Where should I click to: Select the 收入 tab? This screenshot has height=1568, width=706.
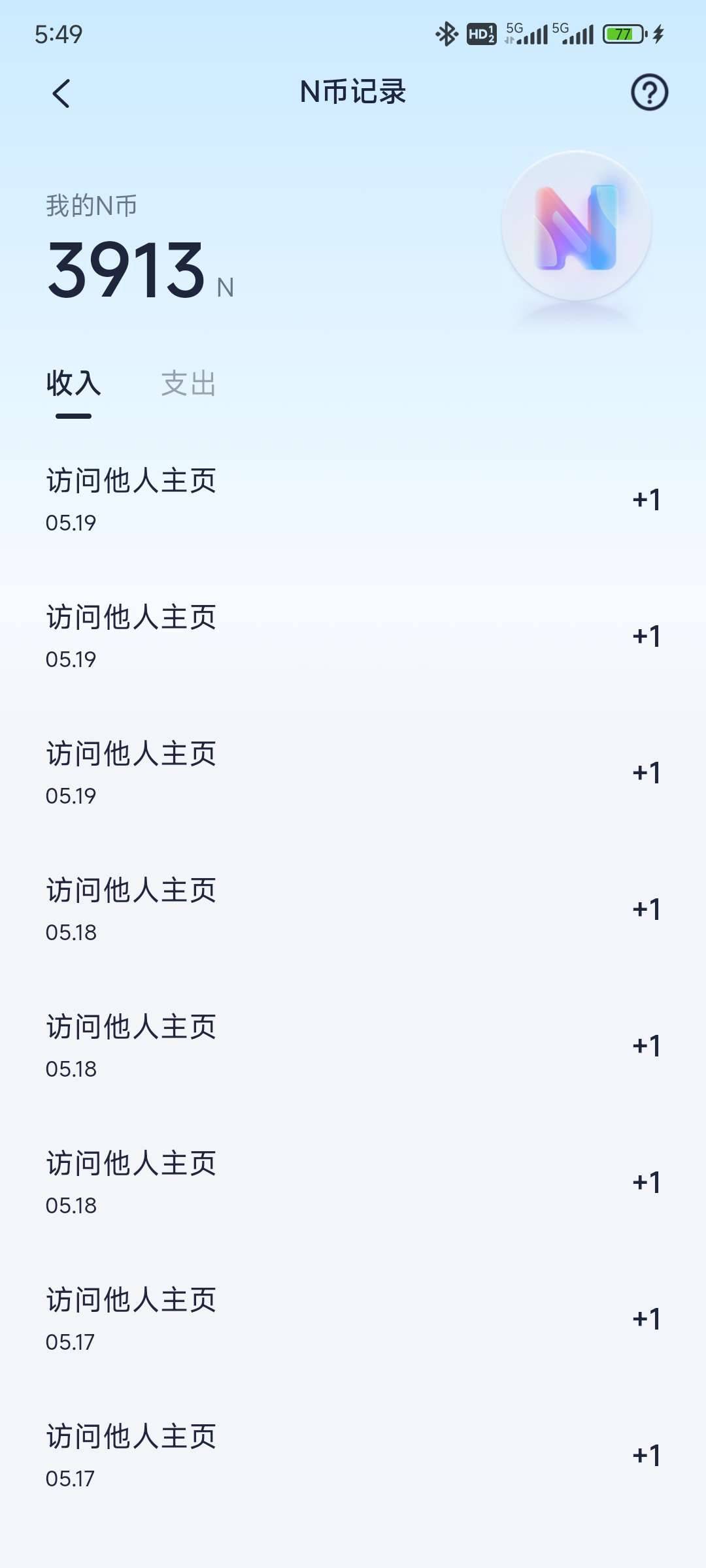click(x=73, y=384)
